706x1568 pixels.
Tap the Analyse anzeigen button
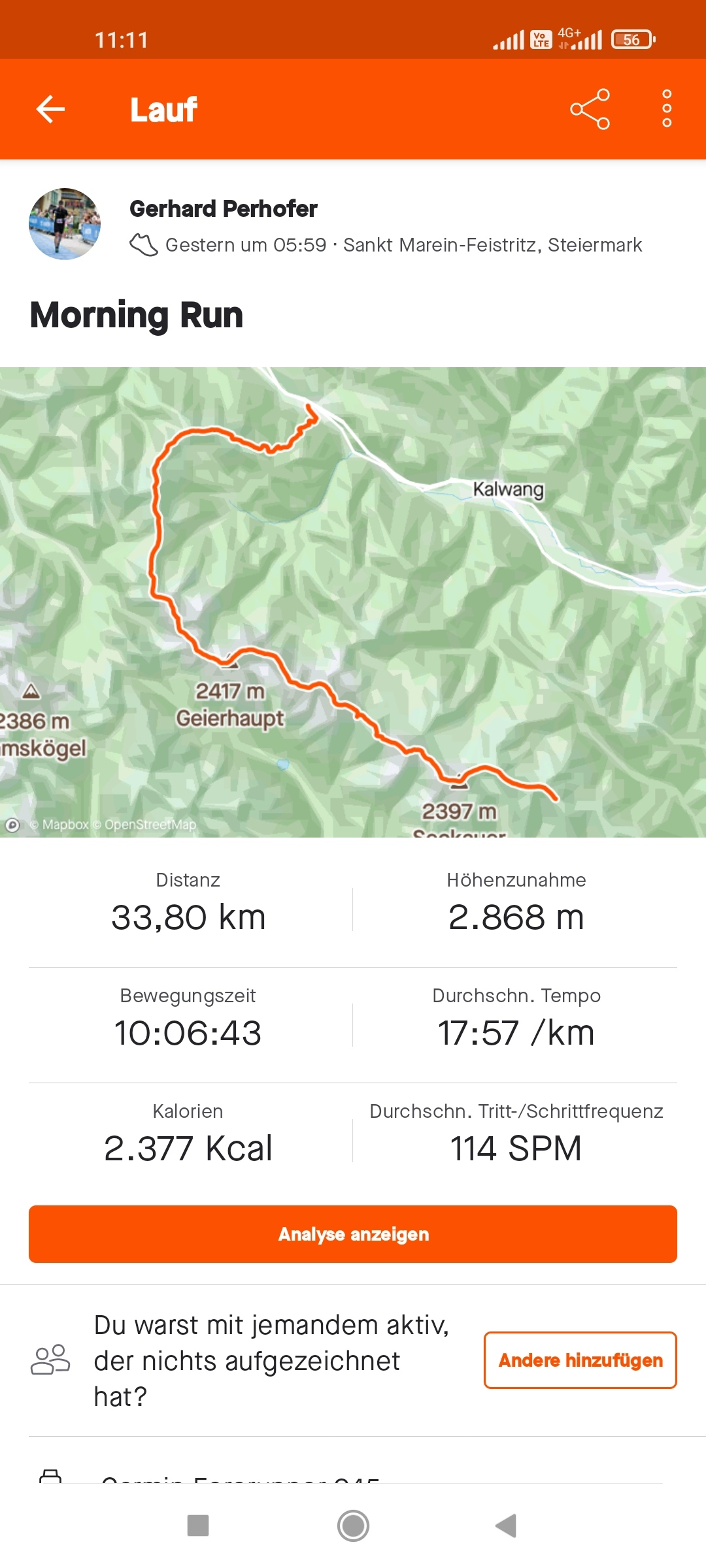[x=353, y=1234]
